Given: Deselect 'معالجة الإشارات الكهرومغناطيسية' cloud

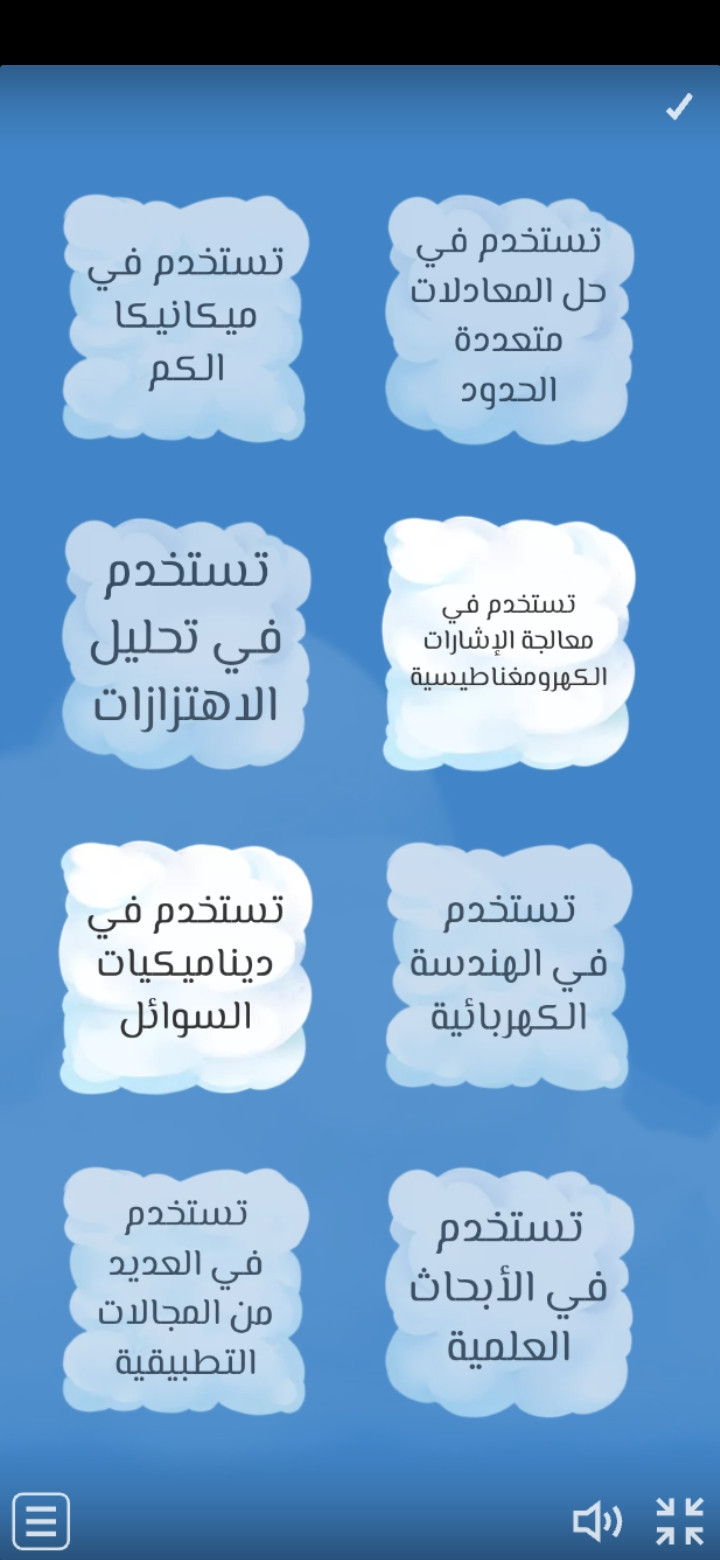Looking at the screenshot, I should pos(508,642).
